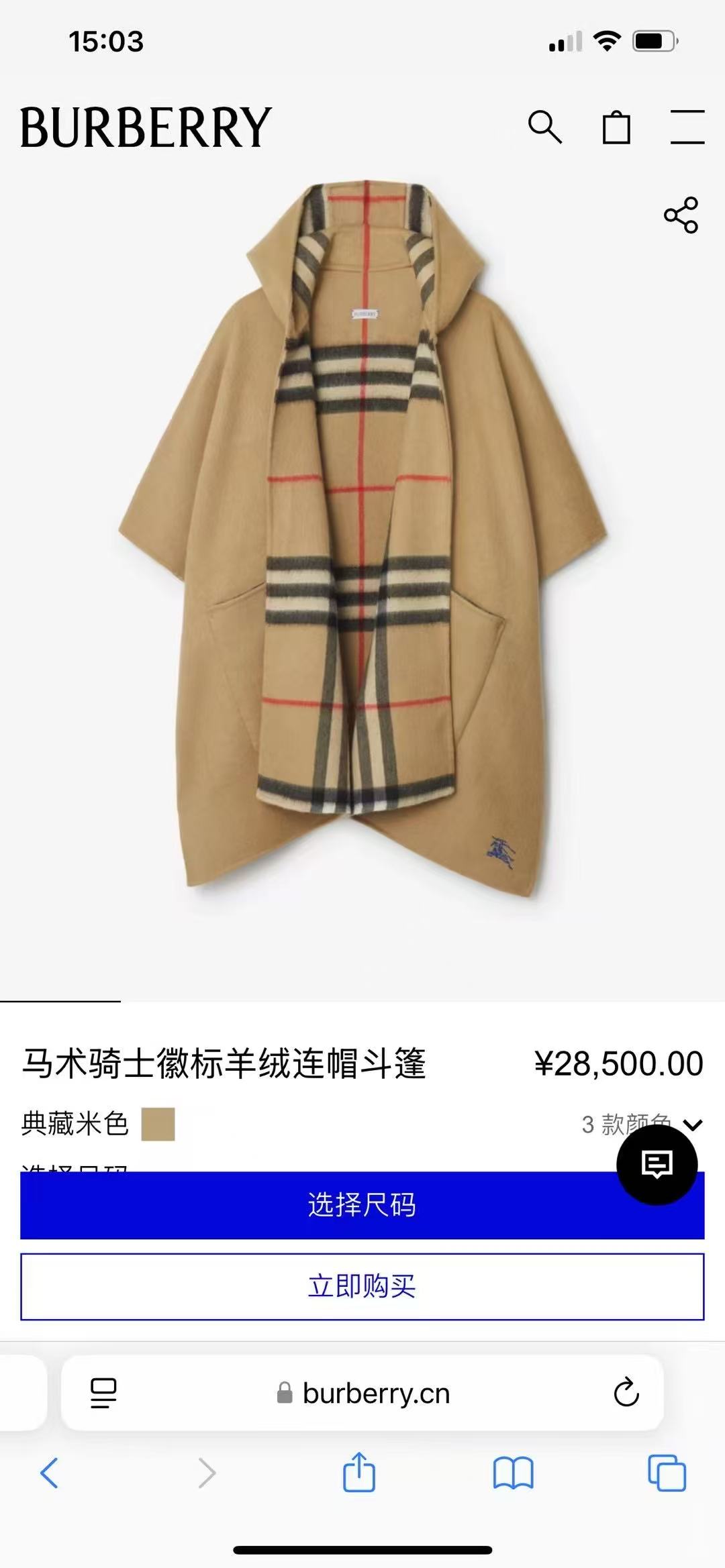
Task: Expand the 3 款颜色 dropdown
Action: pyautogui.click(x=692, y=1125)
